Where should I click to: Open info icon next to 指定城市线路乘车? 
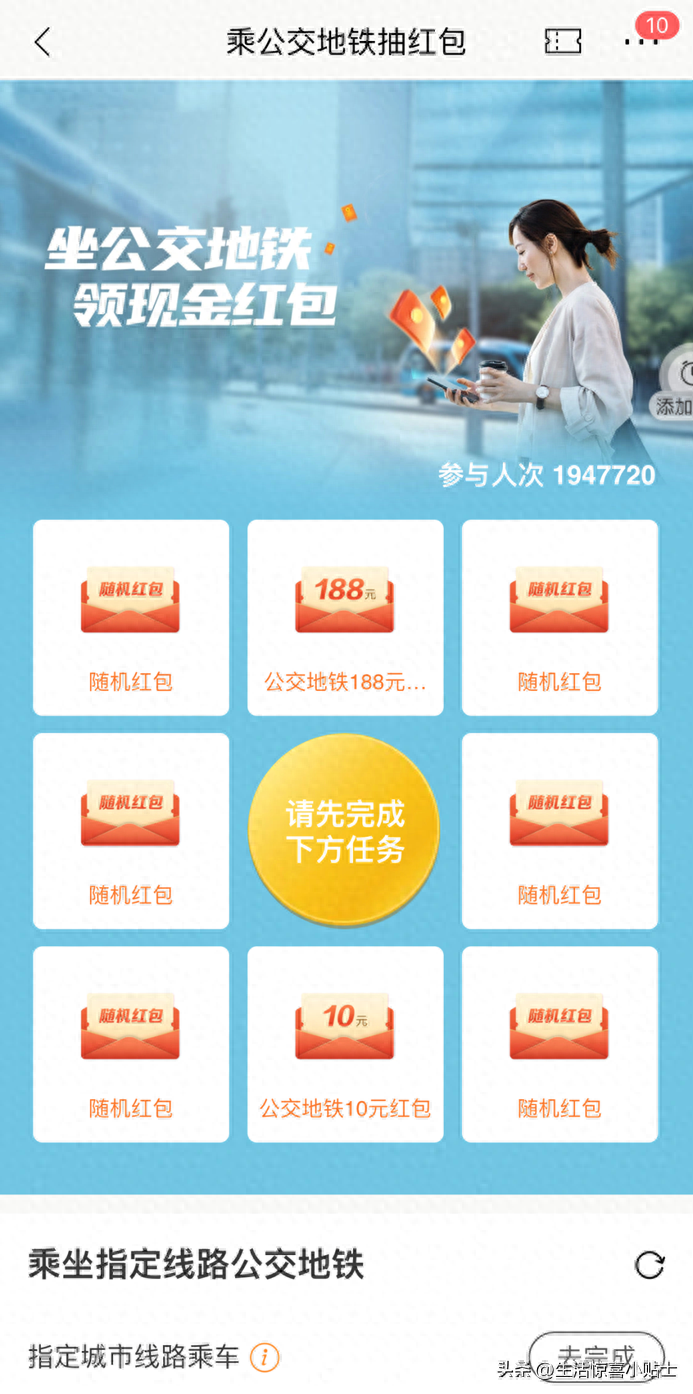264,1357
